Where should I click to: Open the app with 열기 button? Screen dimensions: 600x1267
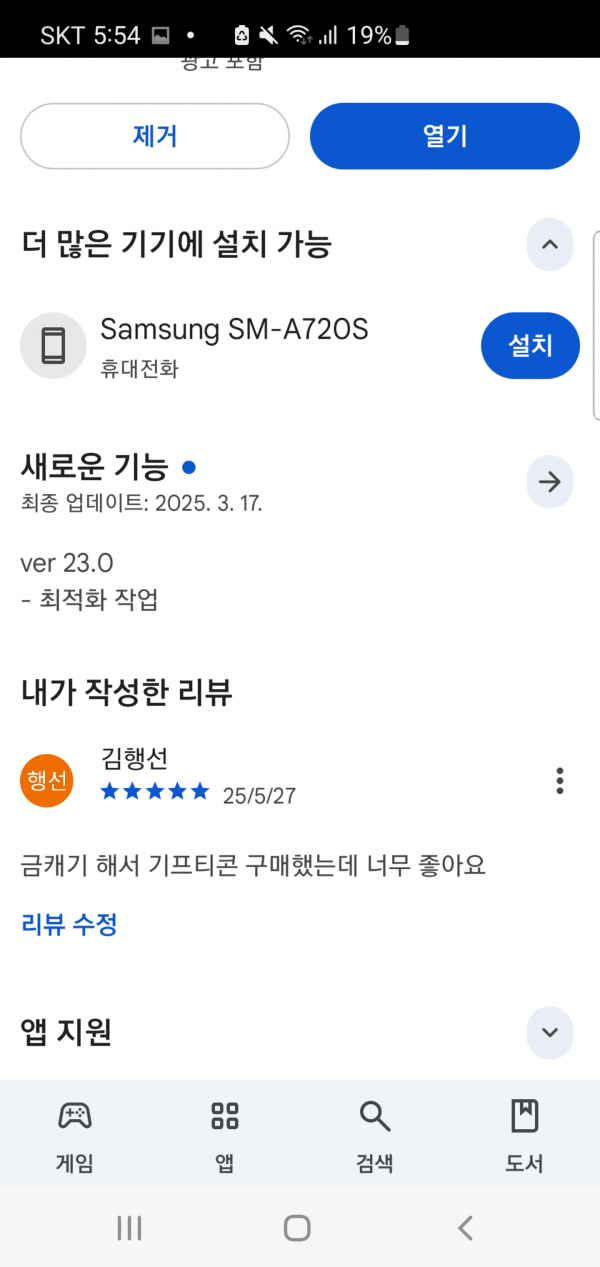click(x=445, y=136)
